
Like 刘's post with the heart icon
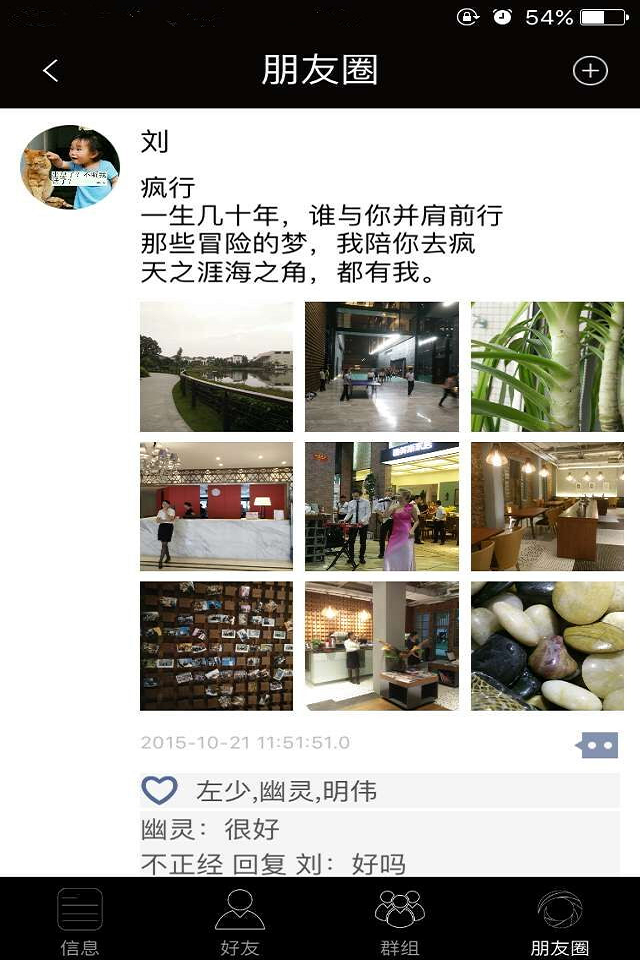(x=159, y=791)
